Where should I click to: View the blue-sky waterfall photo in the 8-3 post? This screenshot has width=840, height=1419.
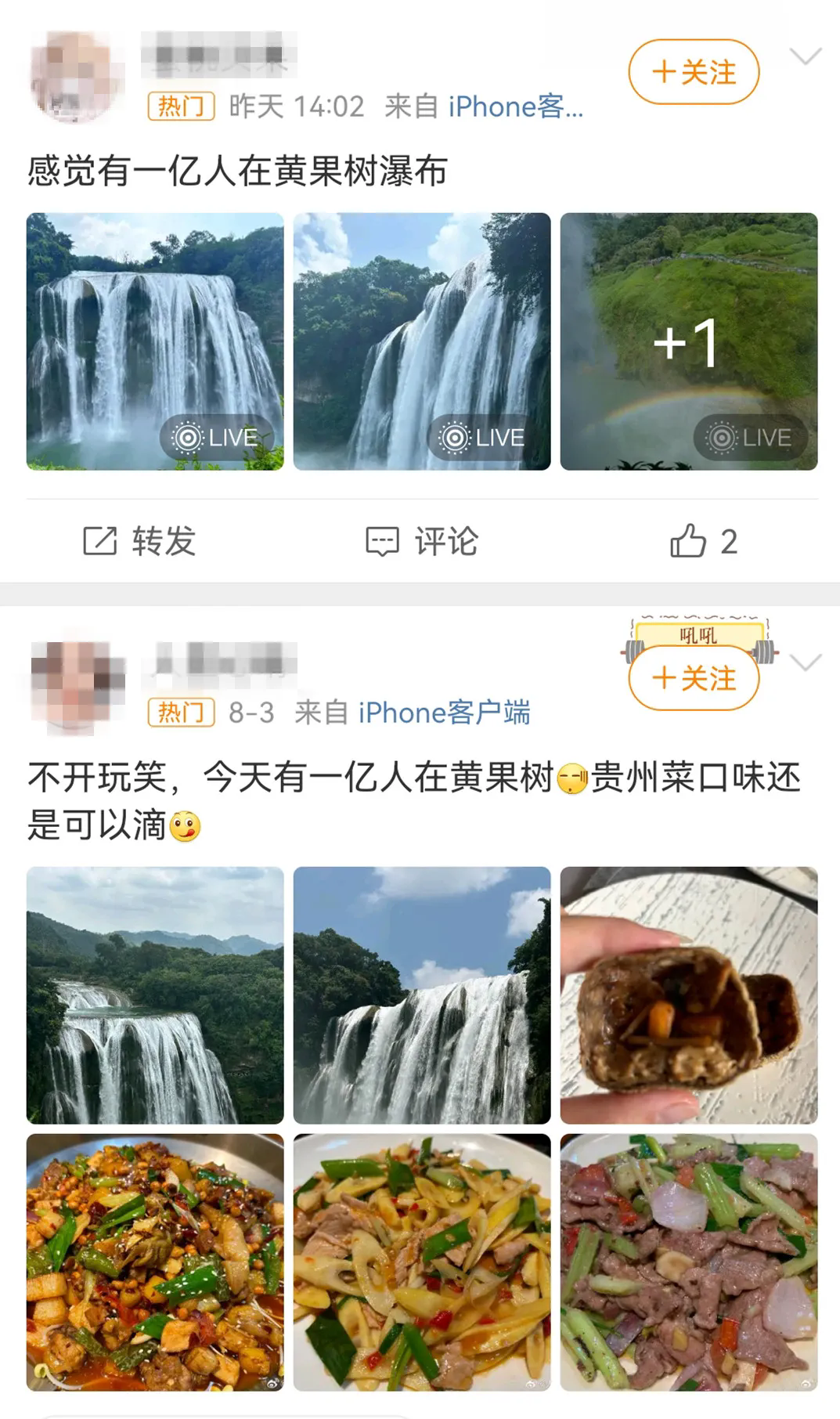[x=422, y=995]
